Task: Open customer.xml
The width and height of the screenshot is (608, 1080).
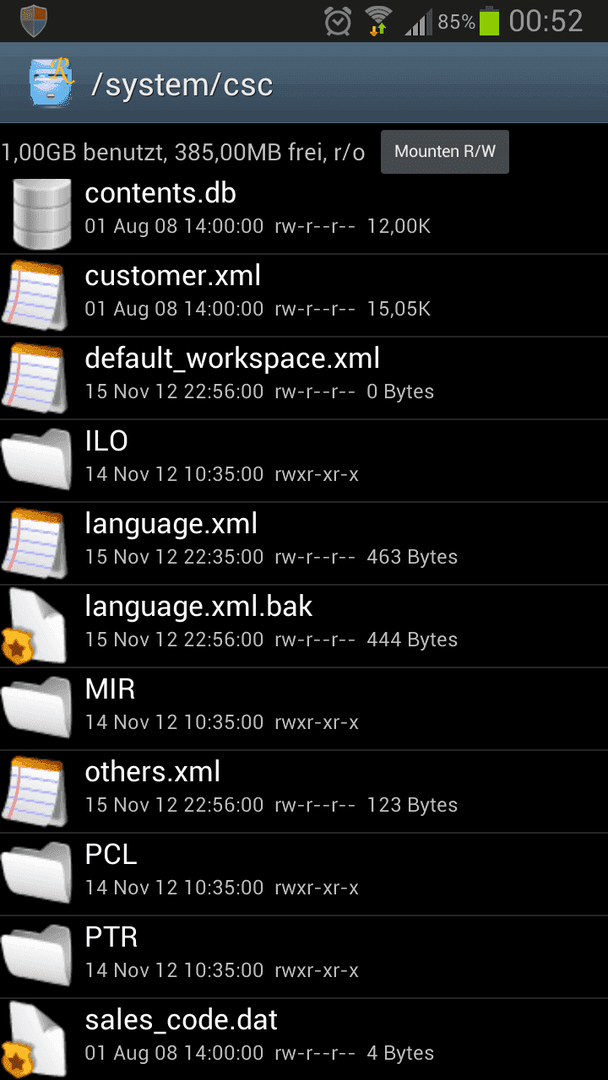Action: pyautogui.click(x=304, y=295)
